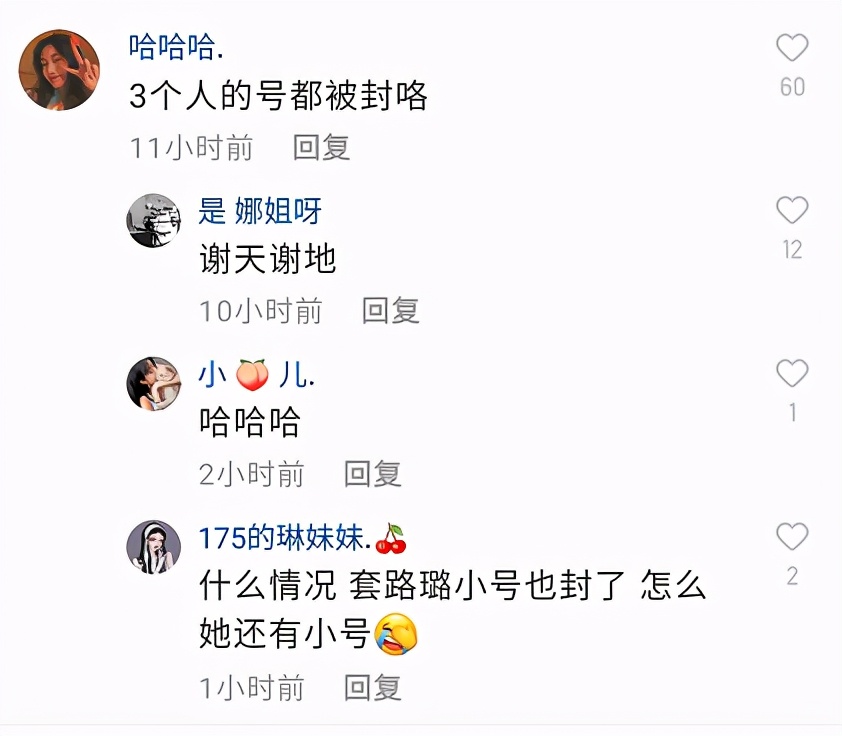Open username 175的琳妹妹.
This screenshot has height=736, width=842.
pos(285,538)
